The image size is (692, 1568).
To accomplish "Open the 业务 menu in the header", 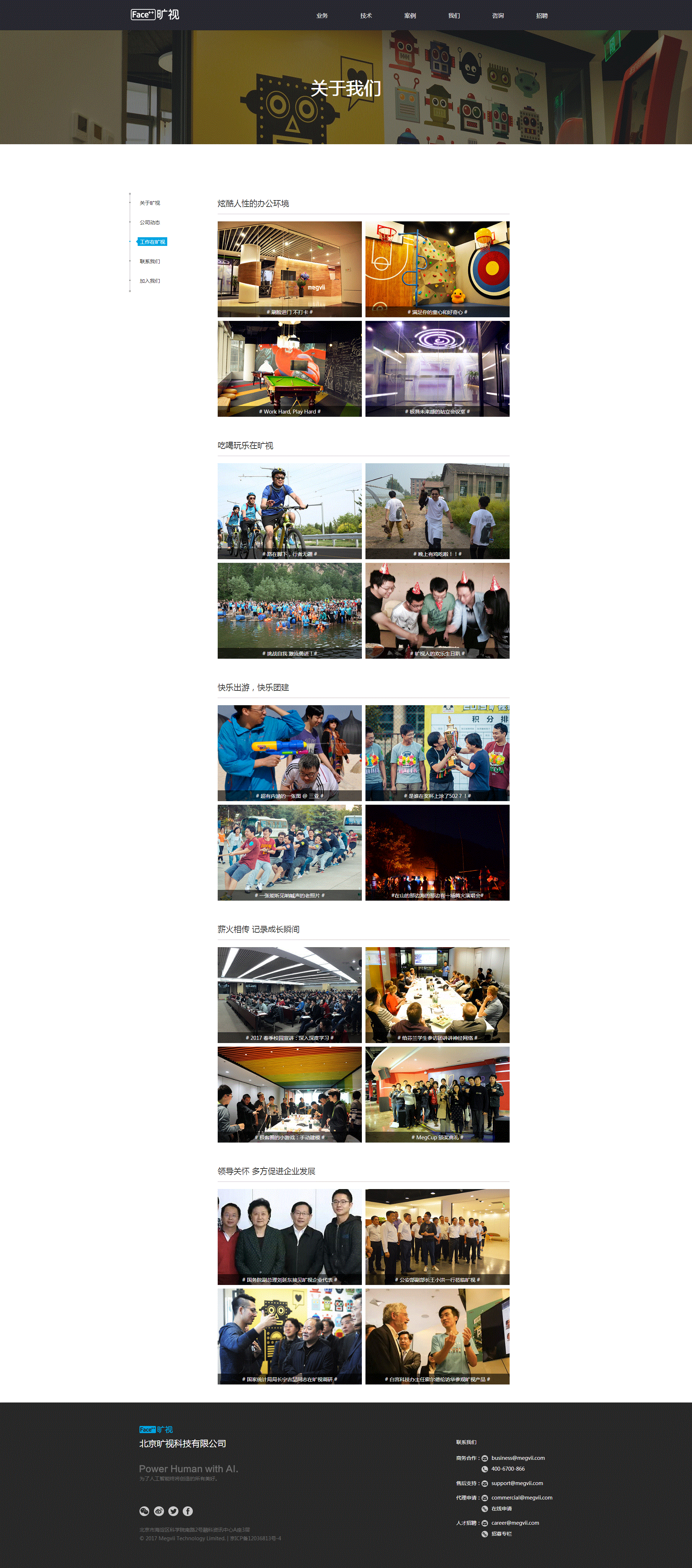I will [x=322, y=16].
